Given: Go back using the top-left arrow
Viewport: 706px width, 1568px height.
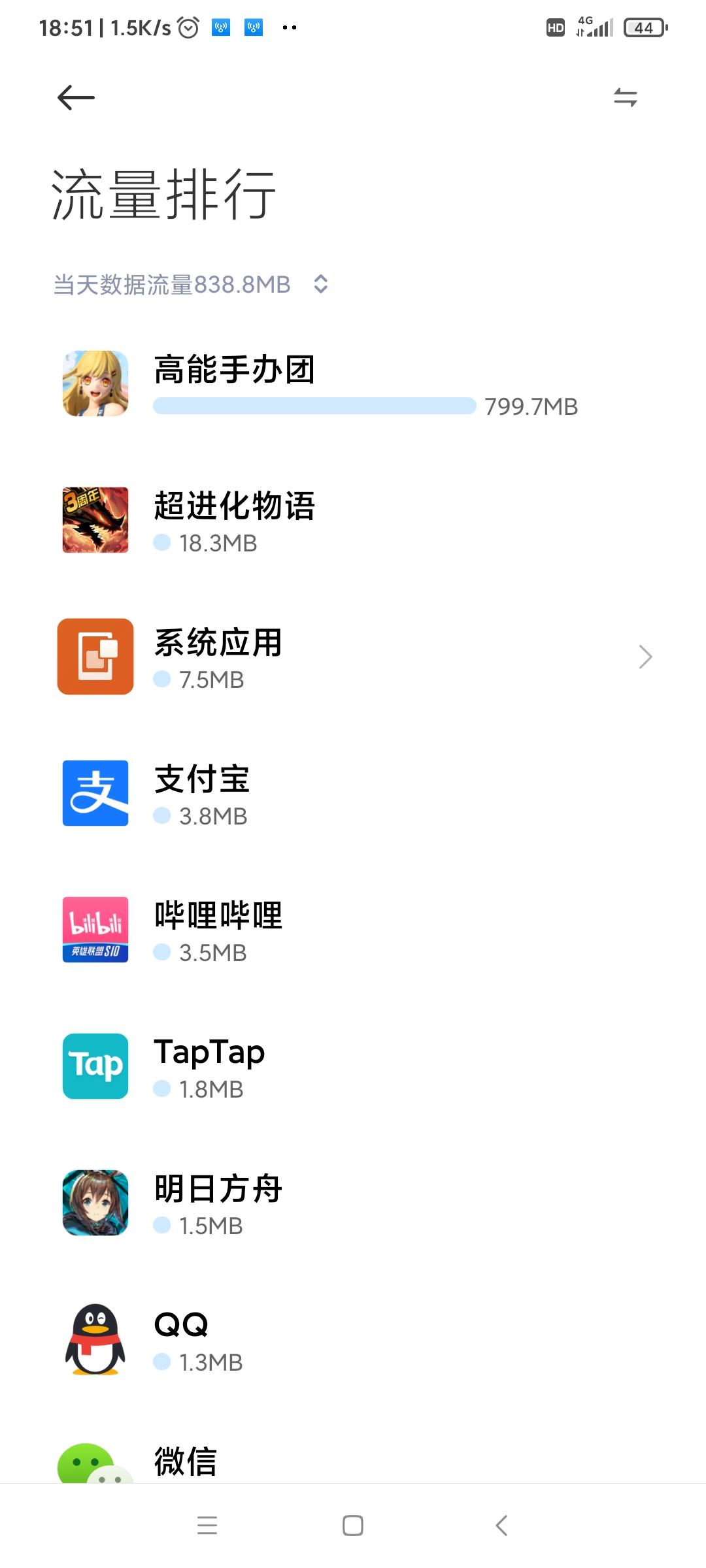Looking at the screenshot, I should click(76, 98).
